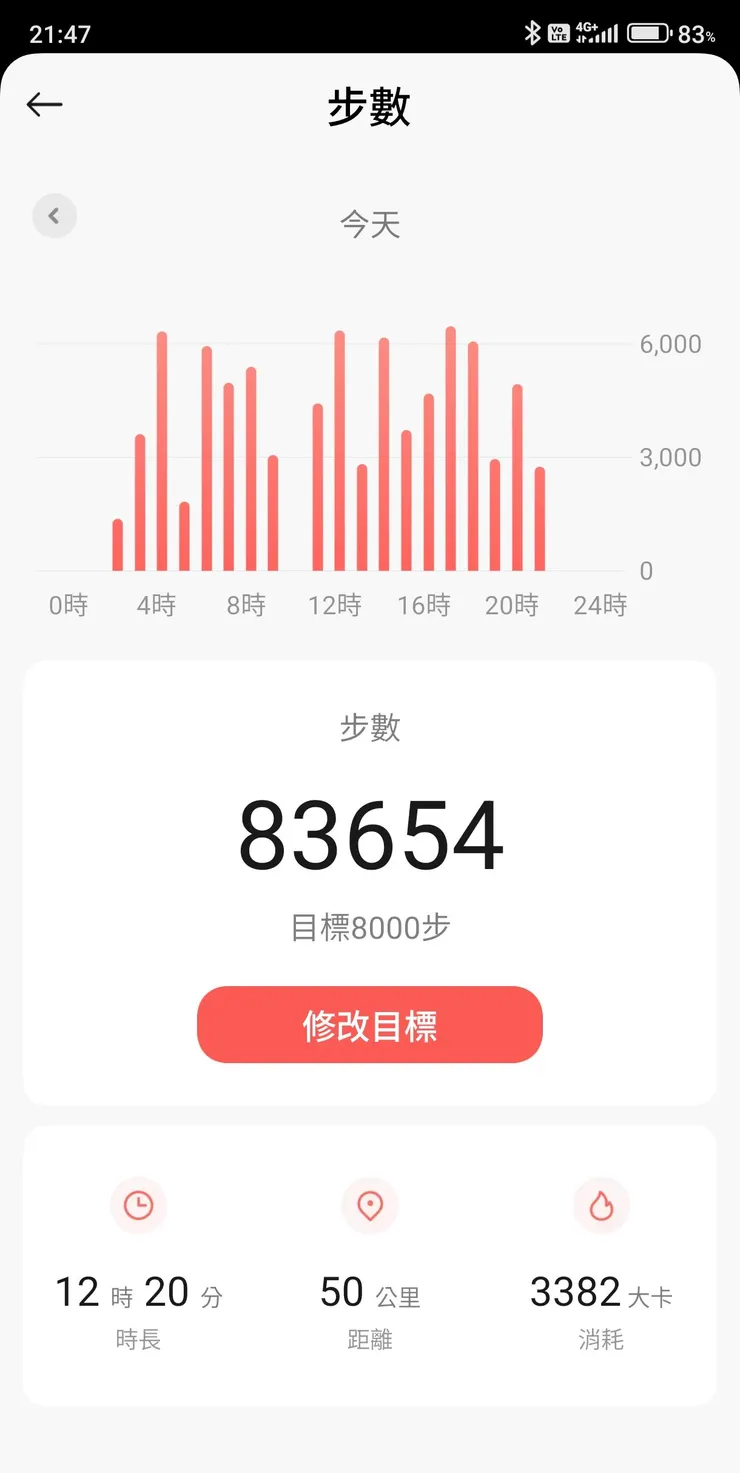Tap the battery icon showing 83%
This screenshot has height=1473, width=740.
(x=647, y=31)
